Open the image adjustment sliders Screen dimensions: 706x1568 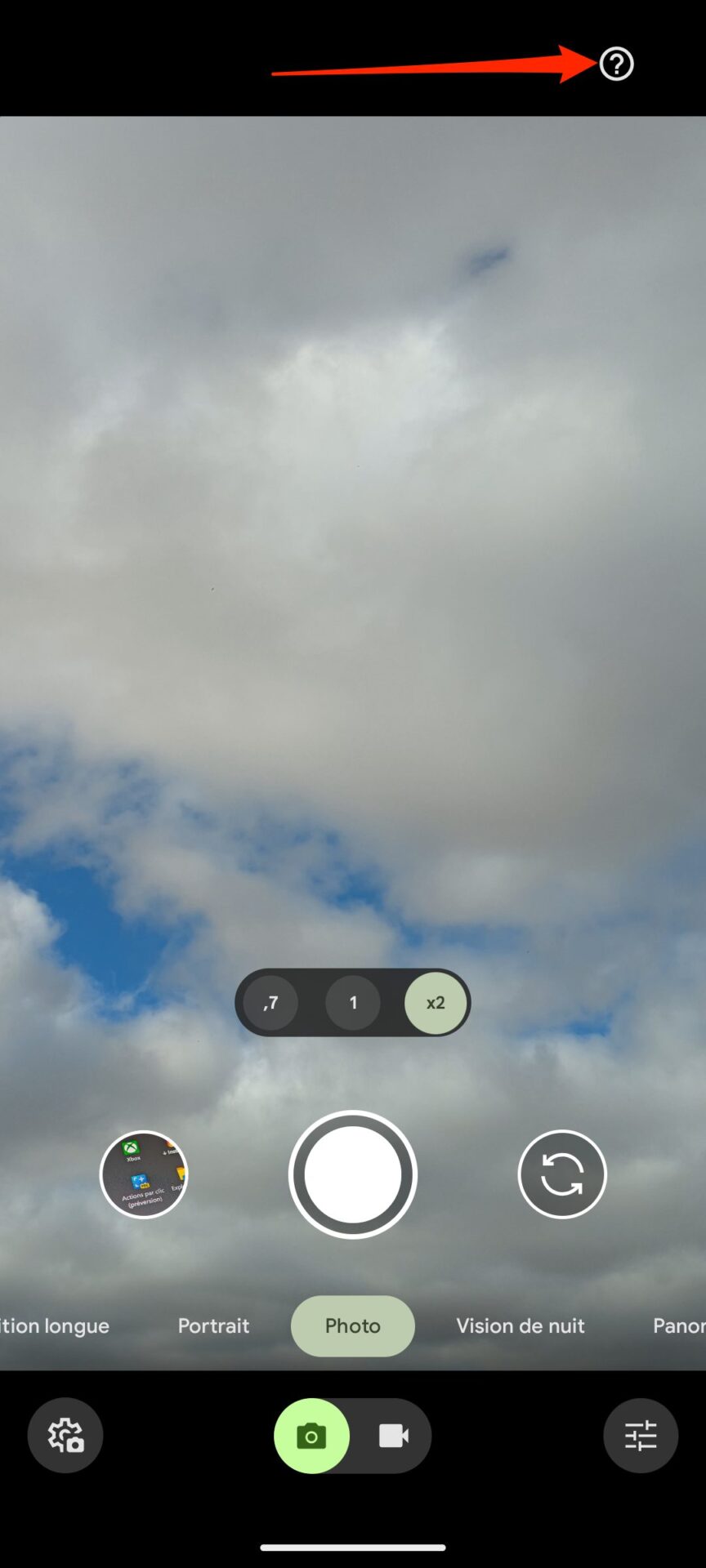tap(641, 1435)
